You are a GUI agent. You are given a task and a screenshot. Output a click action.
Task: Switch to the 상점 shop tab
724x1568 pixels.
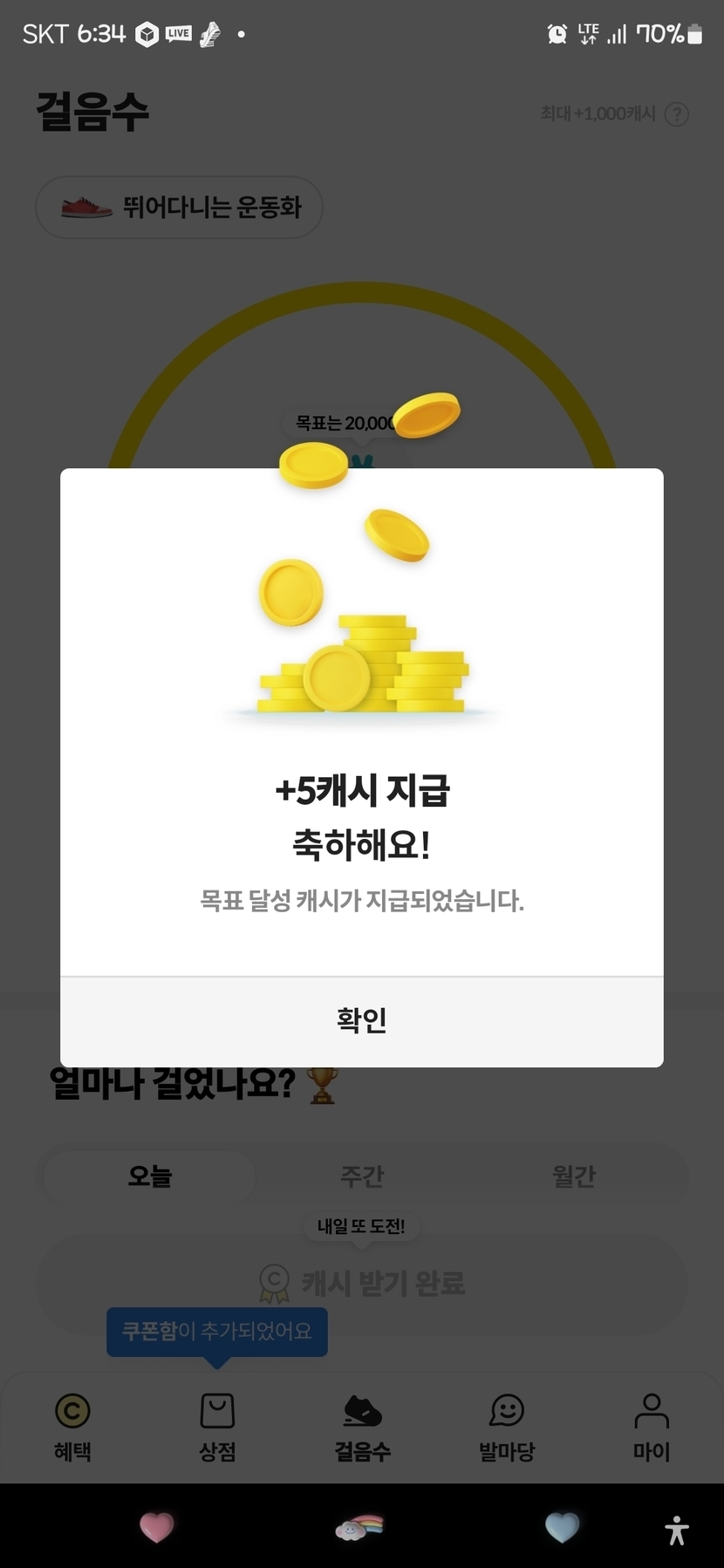(217, 1426)
